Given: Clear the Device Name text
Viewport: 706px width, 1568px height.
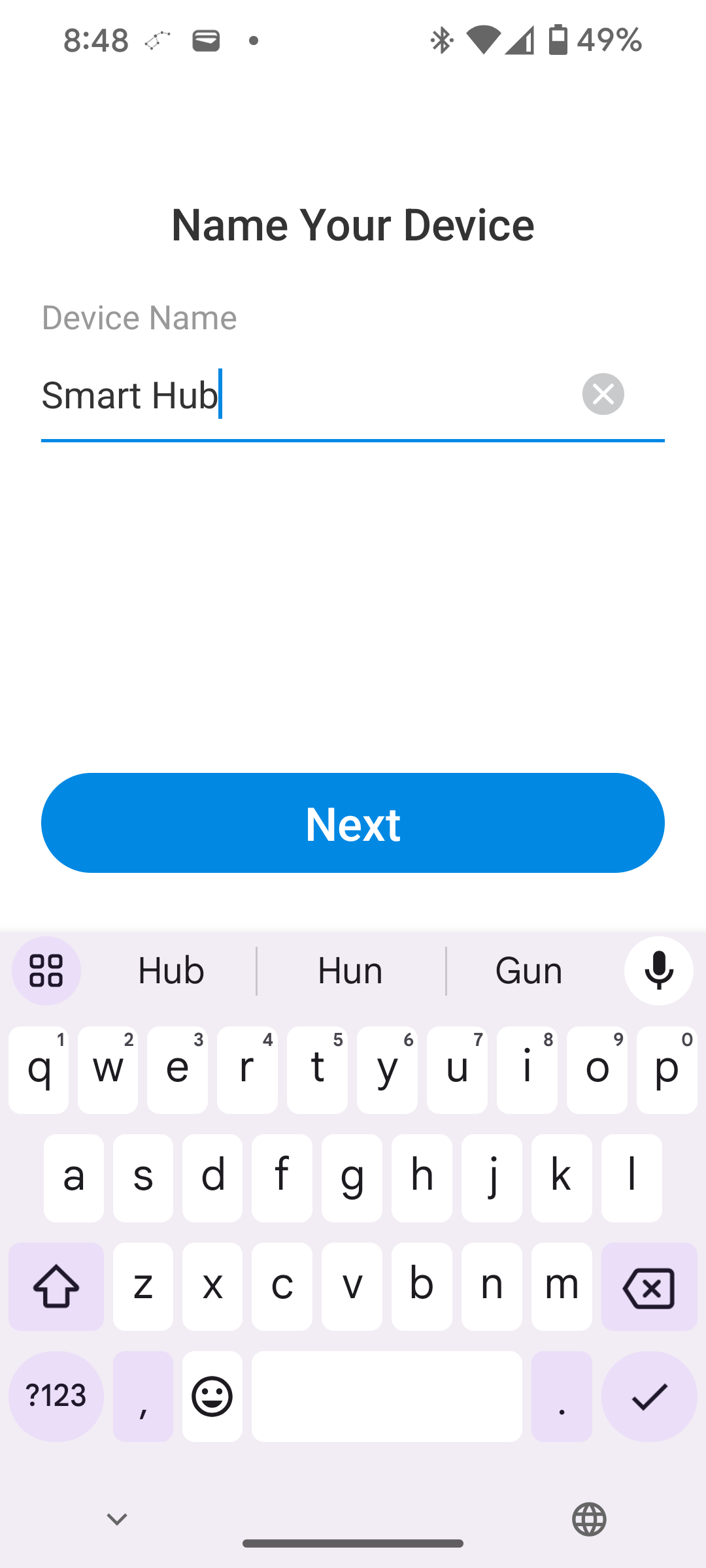Looking at the screenshot, I should click(x=603, y=394).
